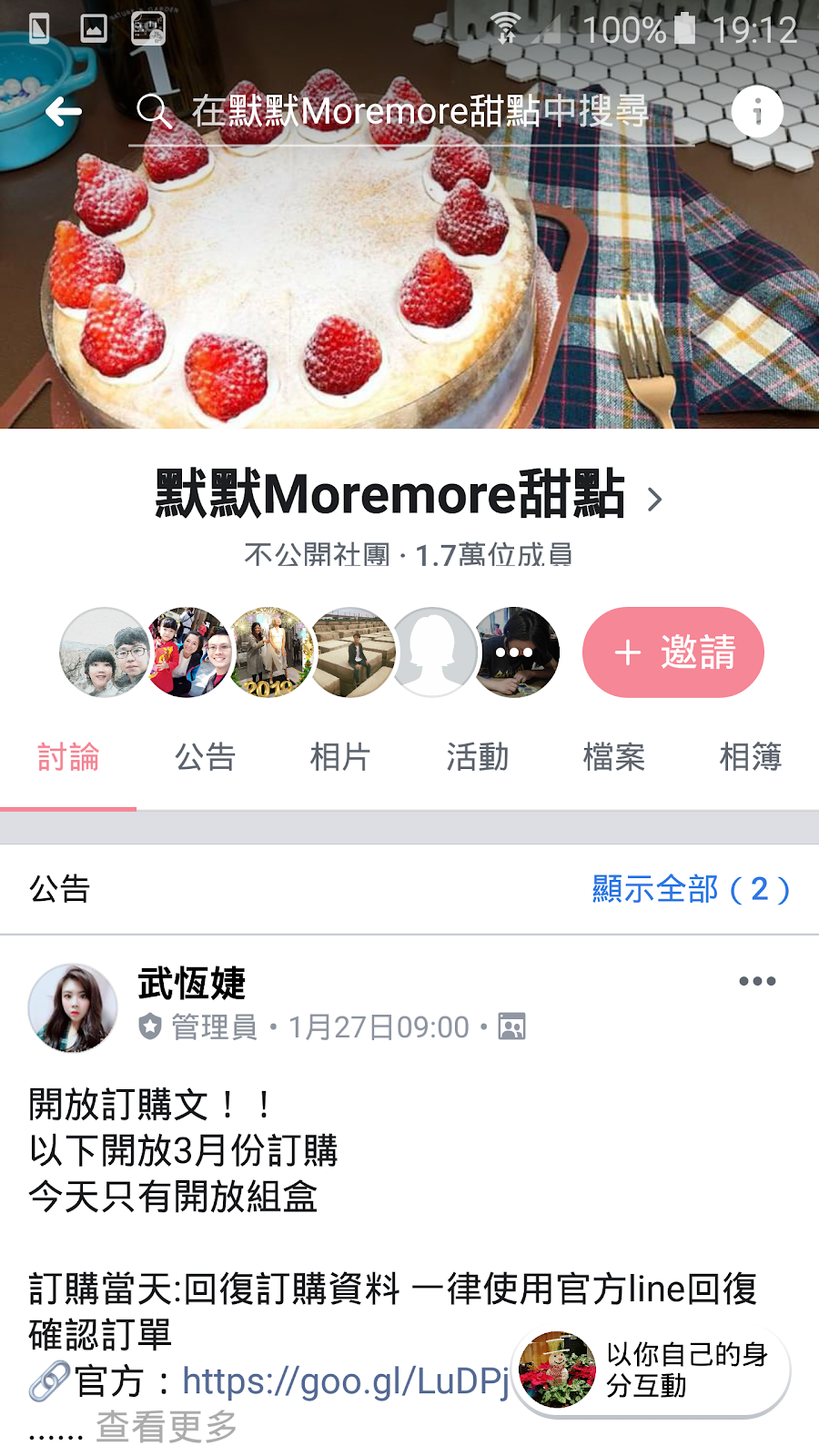Tap the 邀請 invite button
The width and height of the screenshot is (819, 1456).
[x=672, y=652]
